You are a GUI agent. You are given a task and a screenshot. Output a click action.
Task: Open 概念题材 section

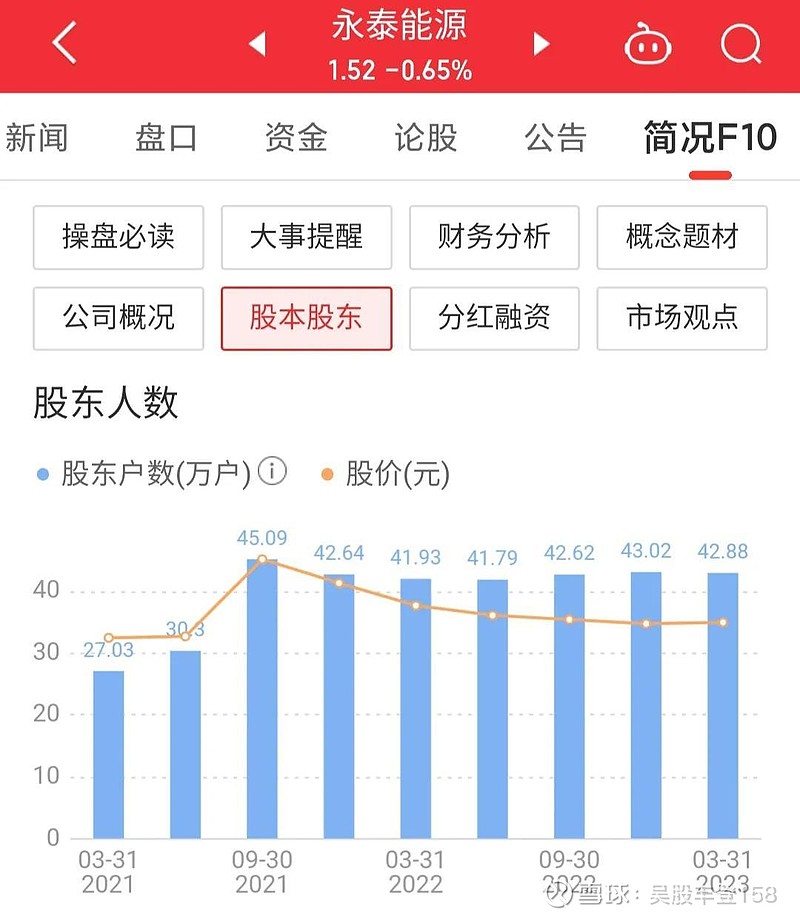[x=682, y=237]
